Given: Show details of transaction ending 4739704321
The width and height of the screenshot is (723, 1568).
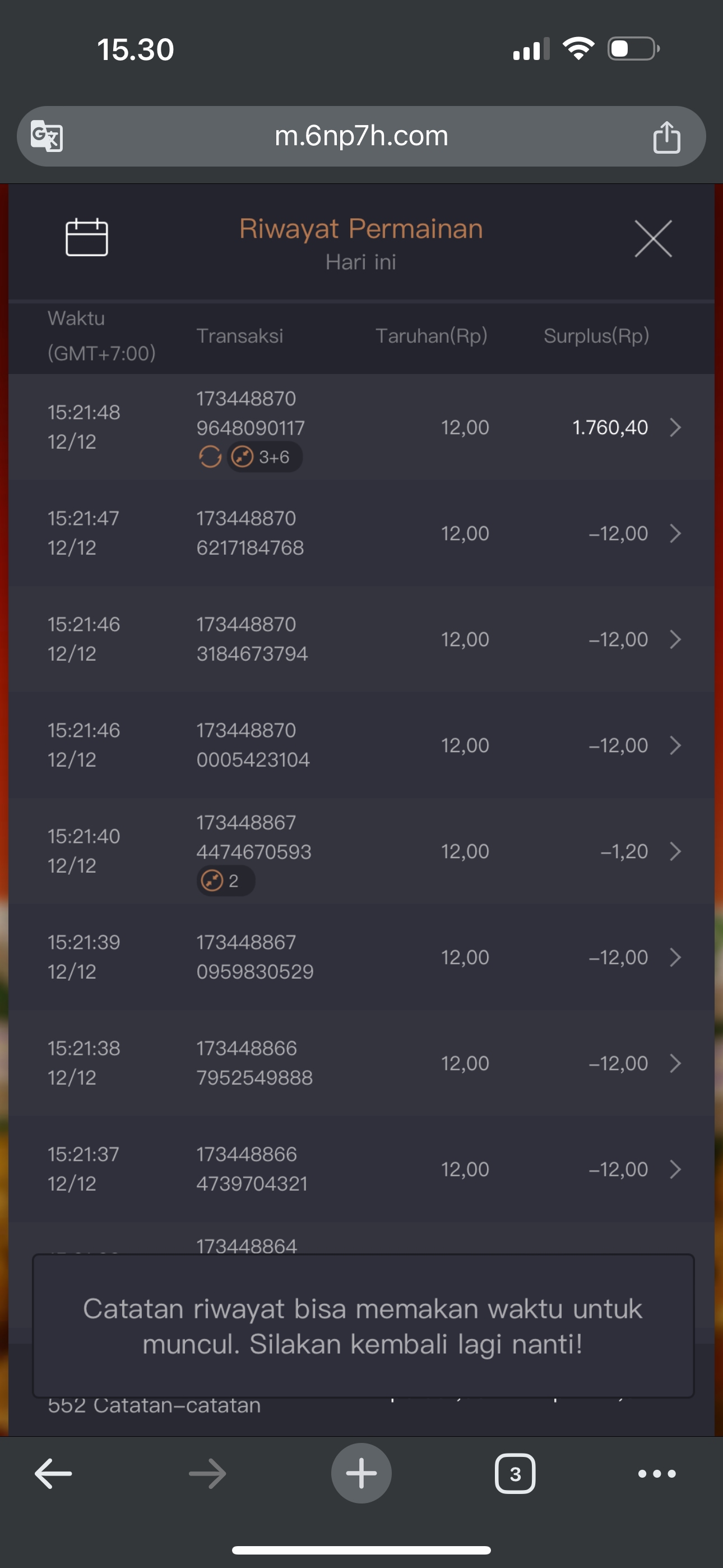Looking at the screenshot, I should click(x=674, y=1169).
